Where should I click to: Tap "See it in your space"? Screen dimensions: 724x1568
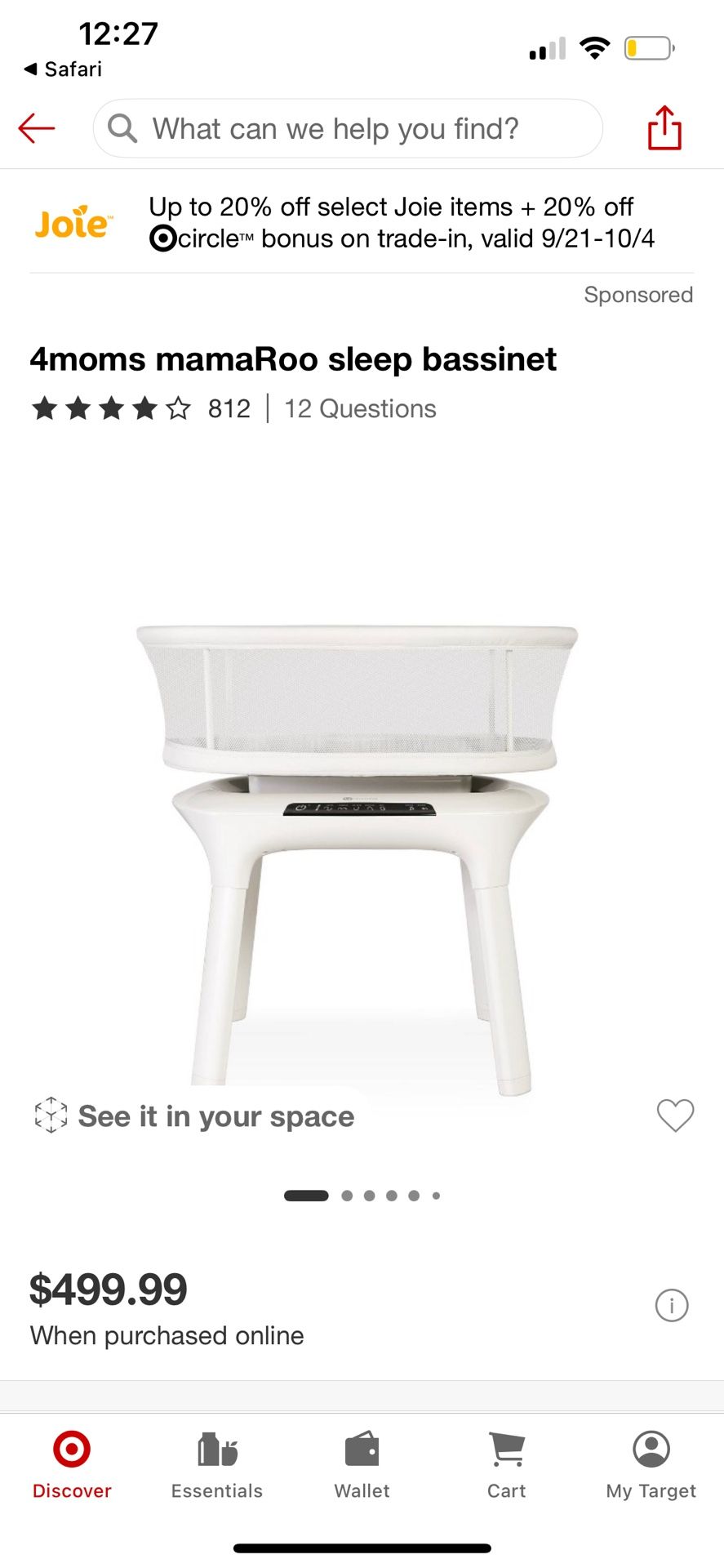tap(195, 1116)
